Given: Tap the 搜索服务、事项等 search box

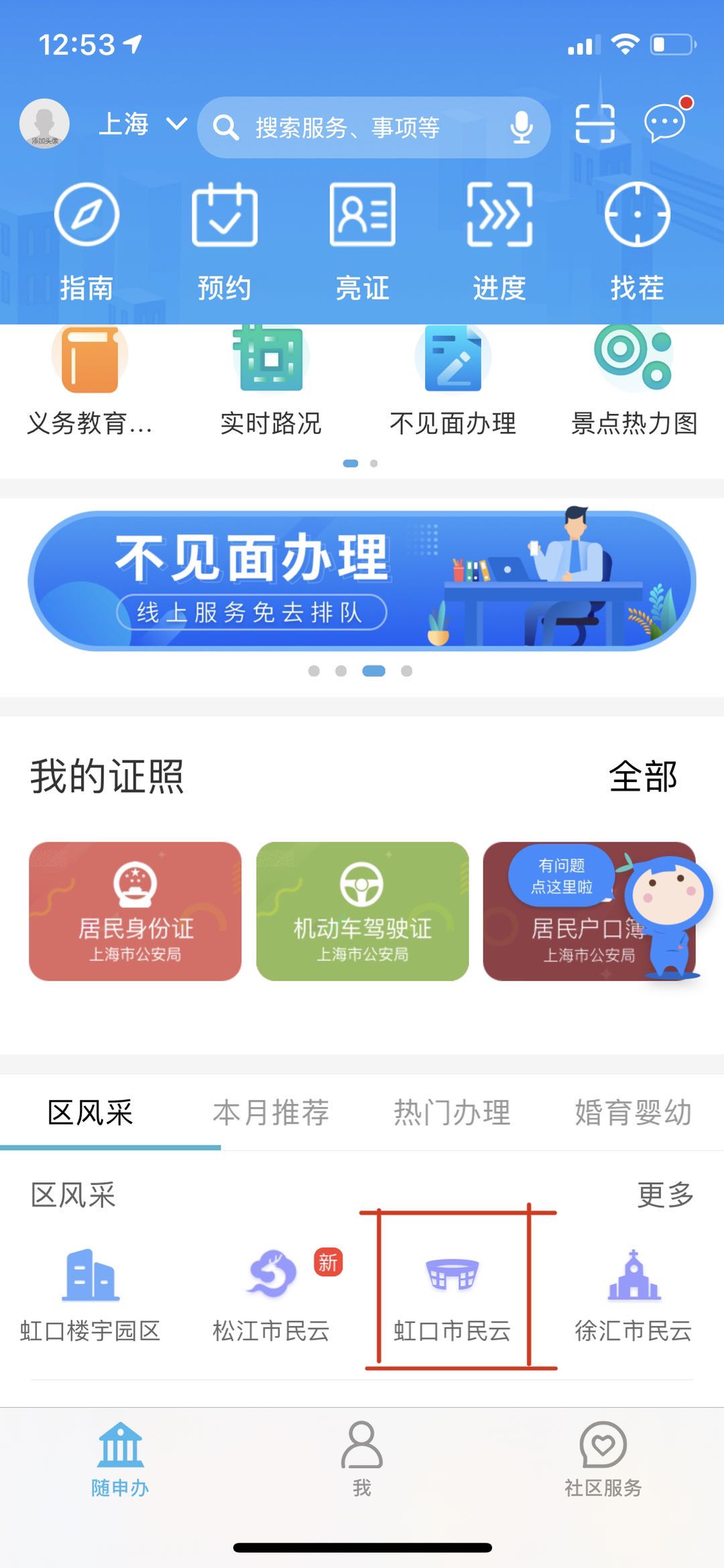Looking at the screenshot, I should tap(362, 127).
